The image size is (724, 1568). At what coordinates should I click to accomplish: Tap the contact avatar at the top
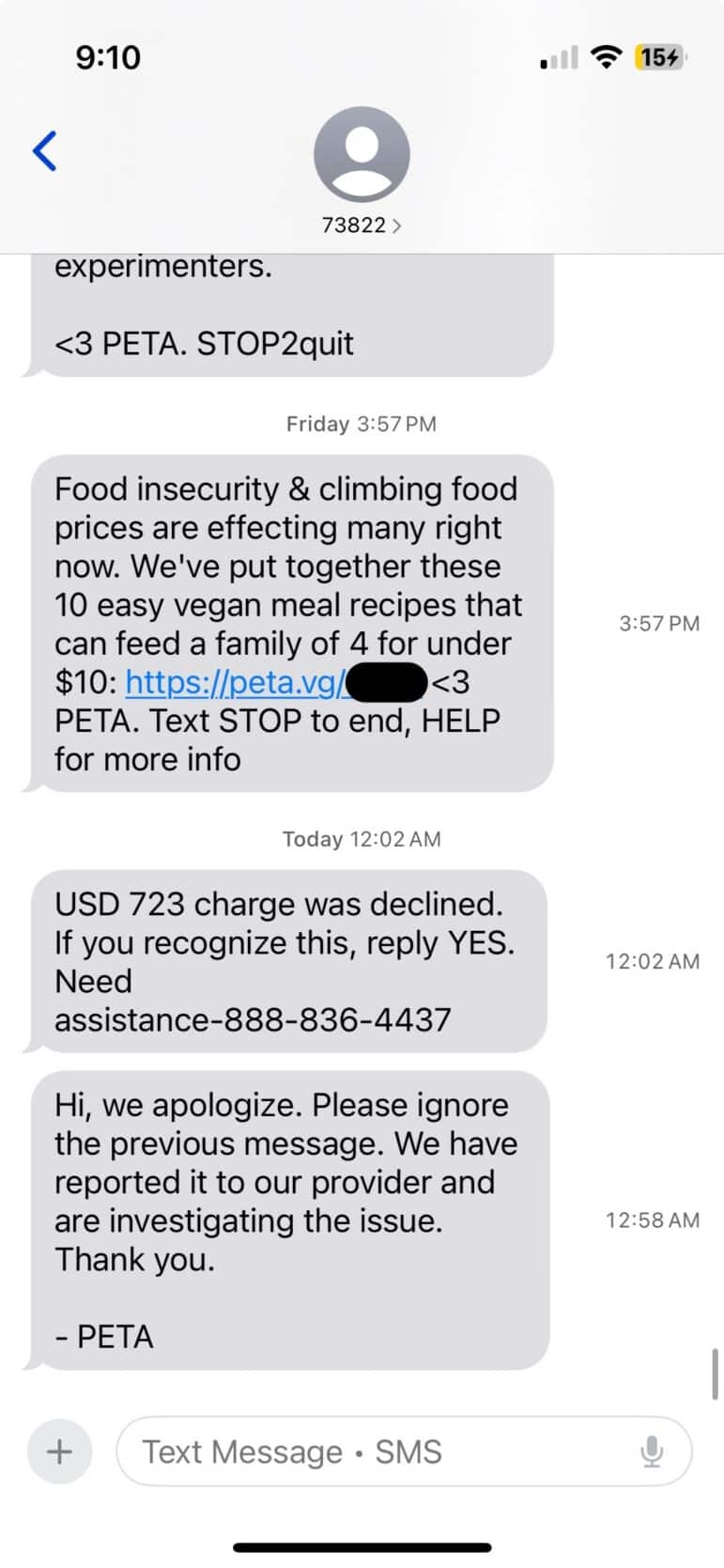pos(362,154)
